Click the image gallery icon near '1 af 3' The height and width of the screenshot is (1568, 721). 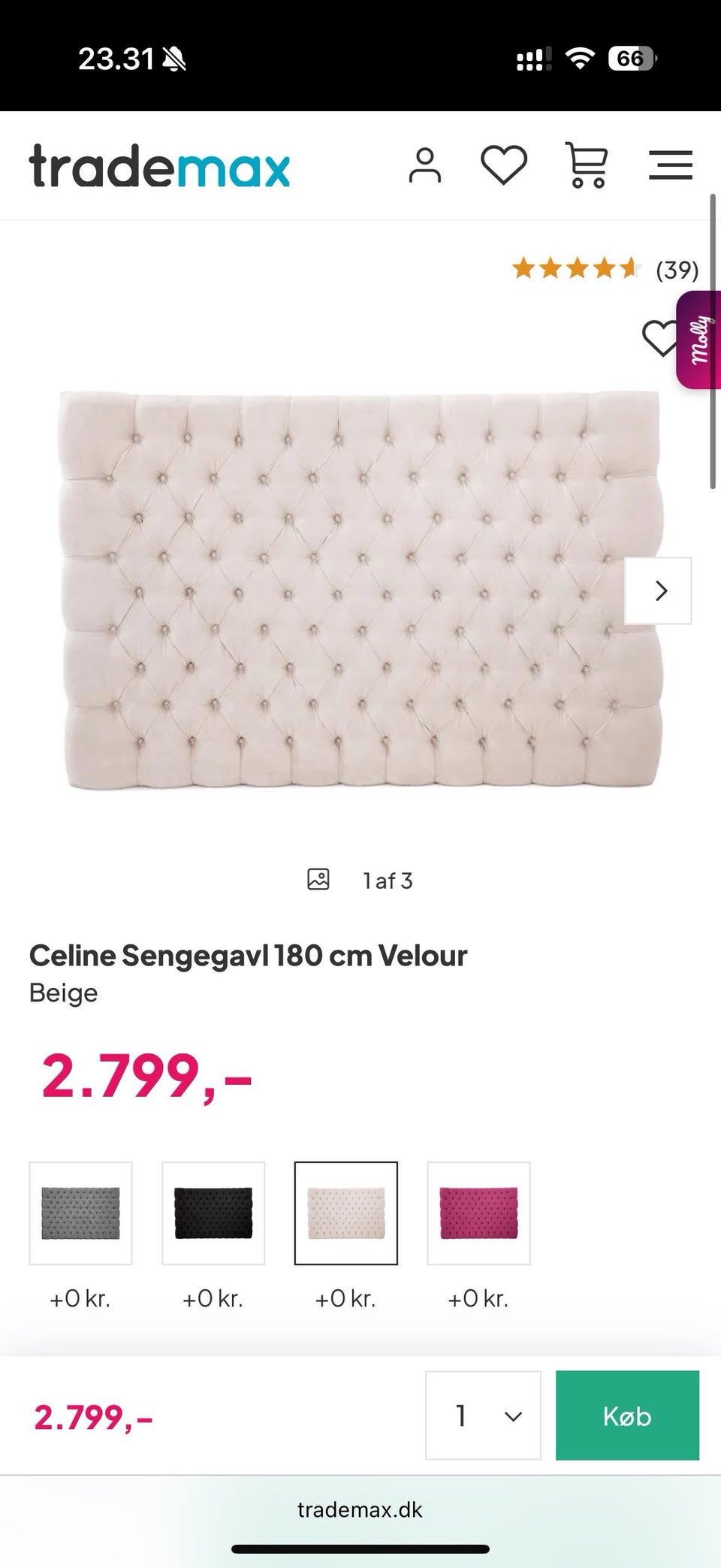[318, 879]
